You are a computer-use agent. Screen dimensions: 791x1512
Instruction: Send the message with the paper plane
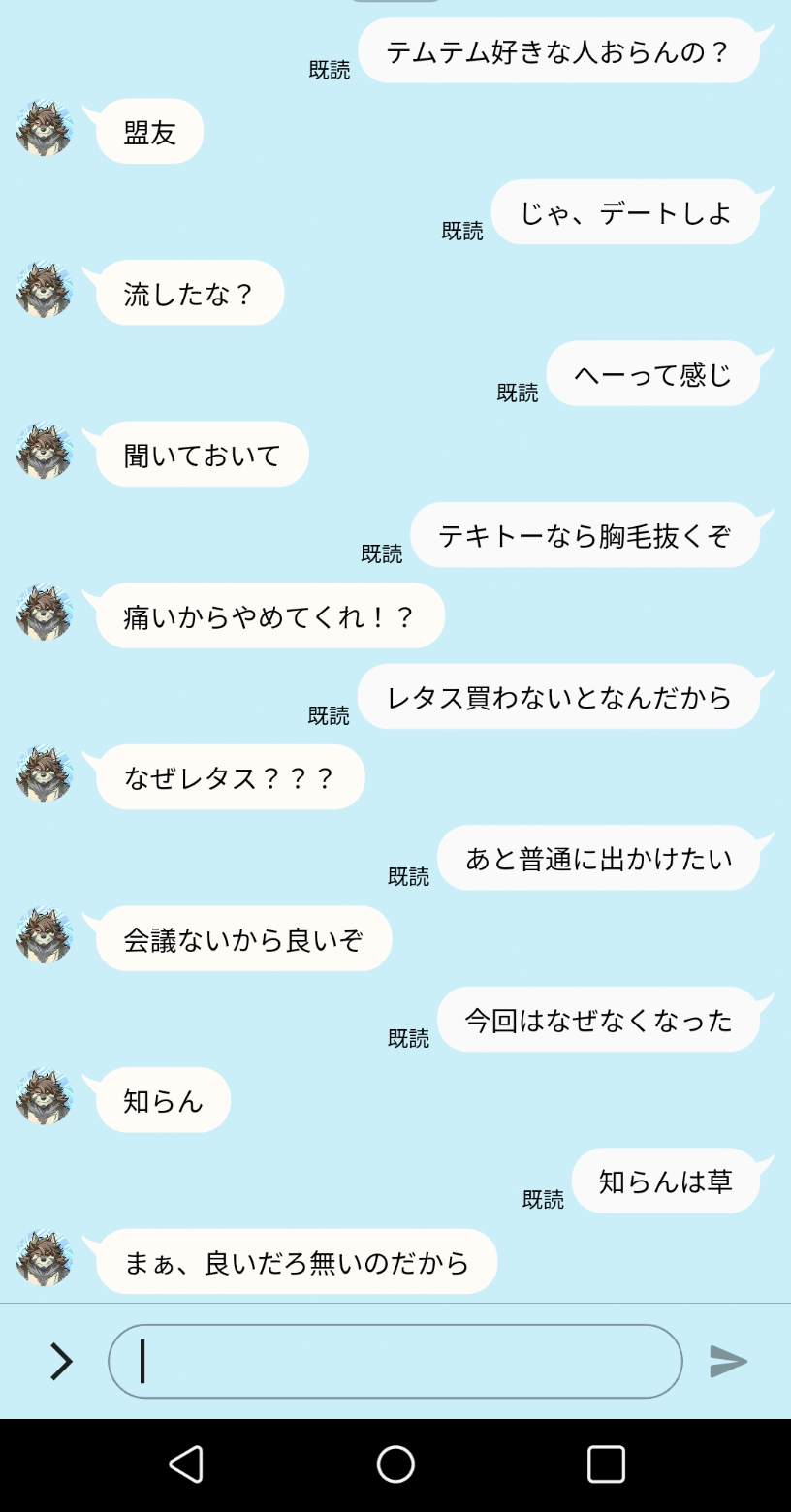(x=728, y=1361)
